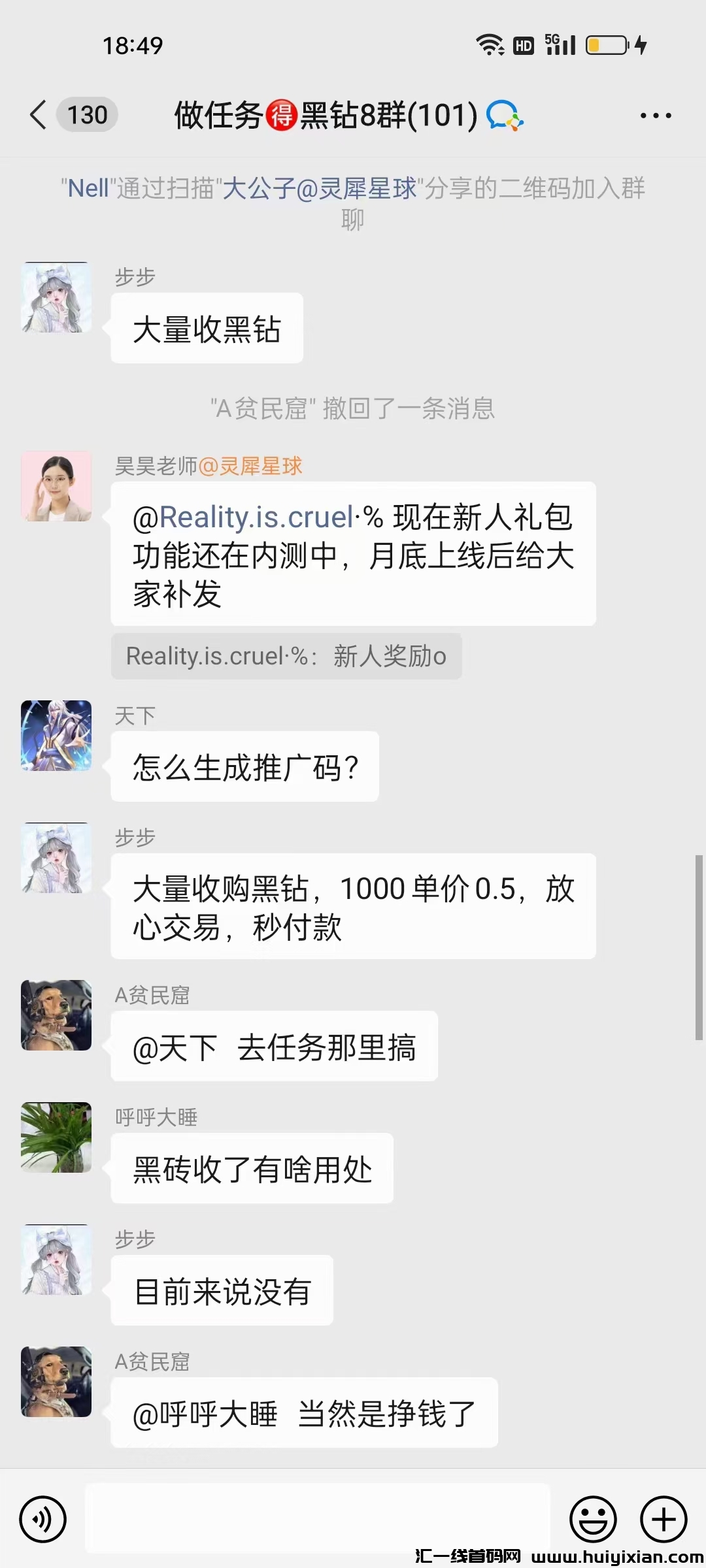Open 昊昊老师's profile avatar

coord(56,486)
